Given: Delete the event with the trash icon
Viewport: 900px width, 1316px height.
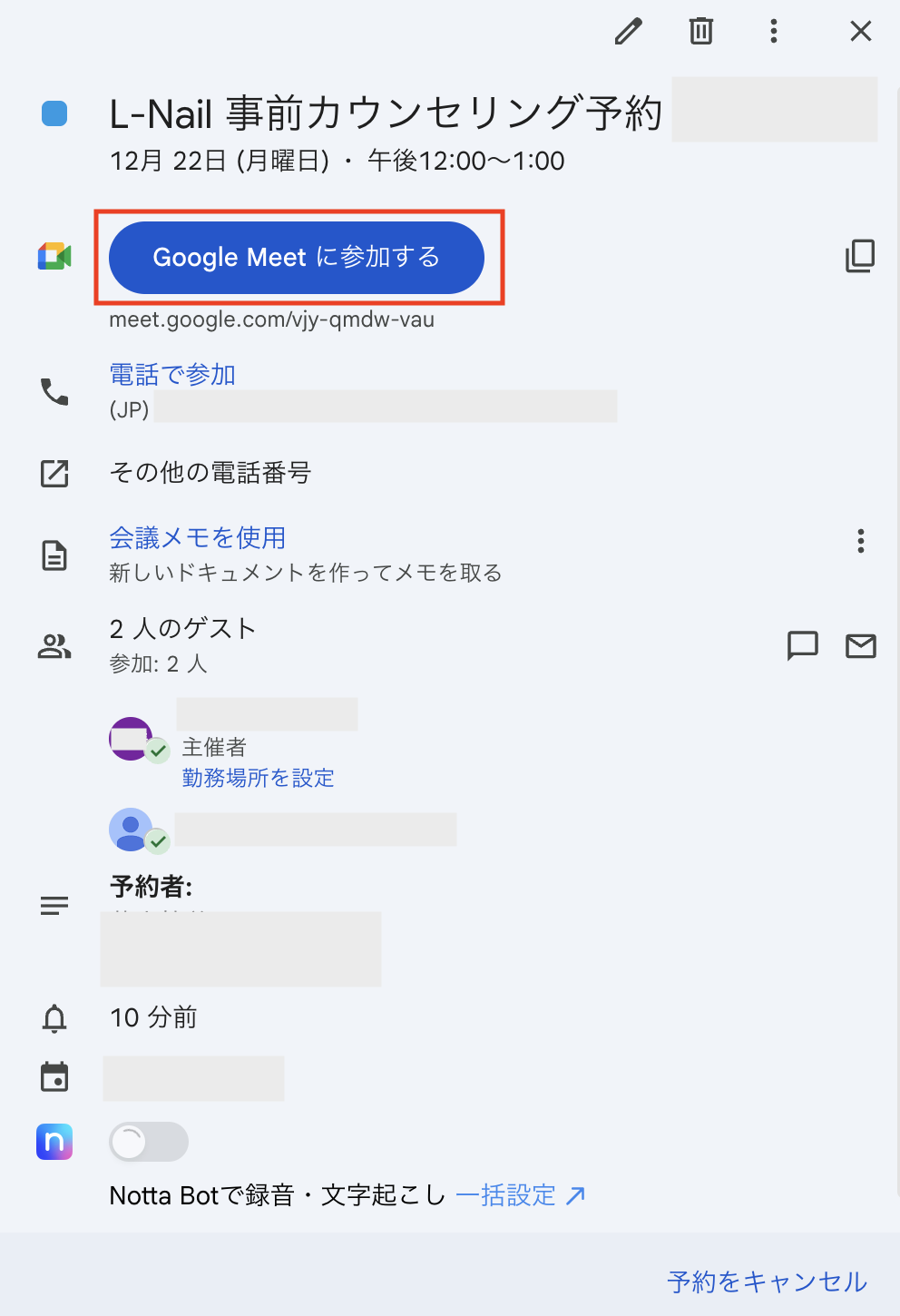Looking at the screenshot, I should pos(699,31).
